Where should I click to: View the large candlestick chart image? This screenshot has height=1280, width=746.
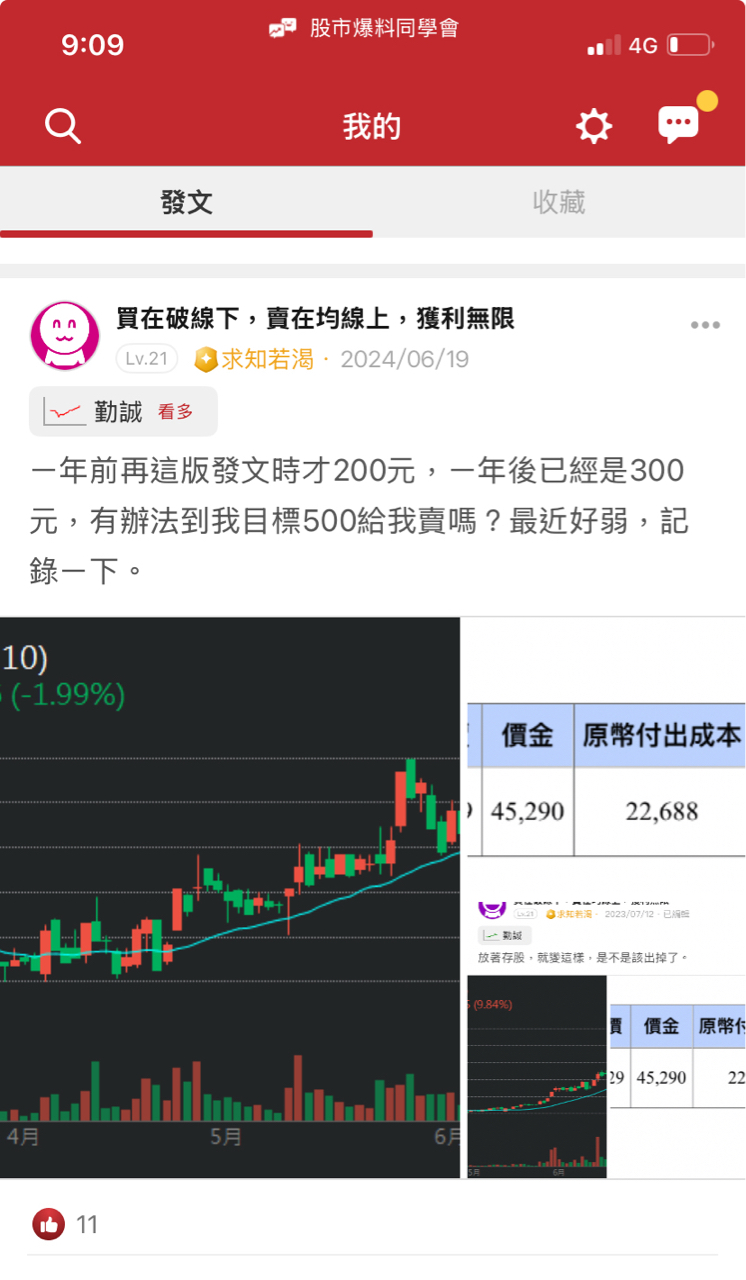tap(230, 897)
